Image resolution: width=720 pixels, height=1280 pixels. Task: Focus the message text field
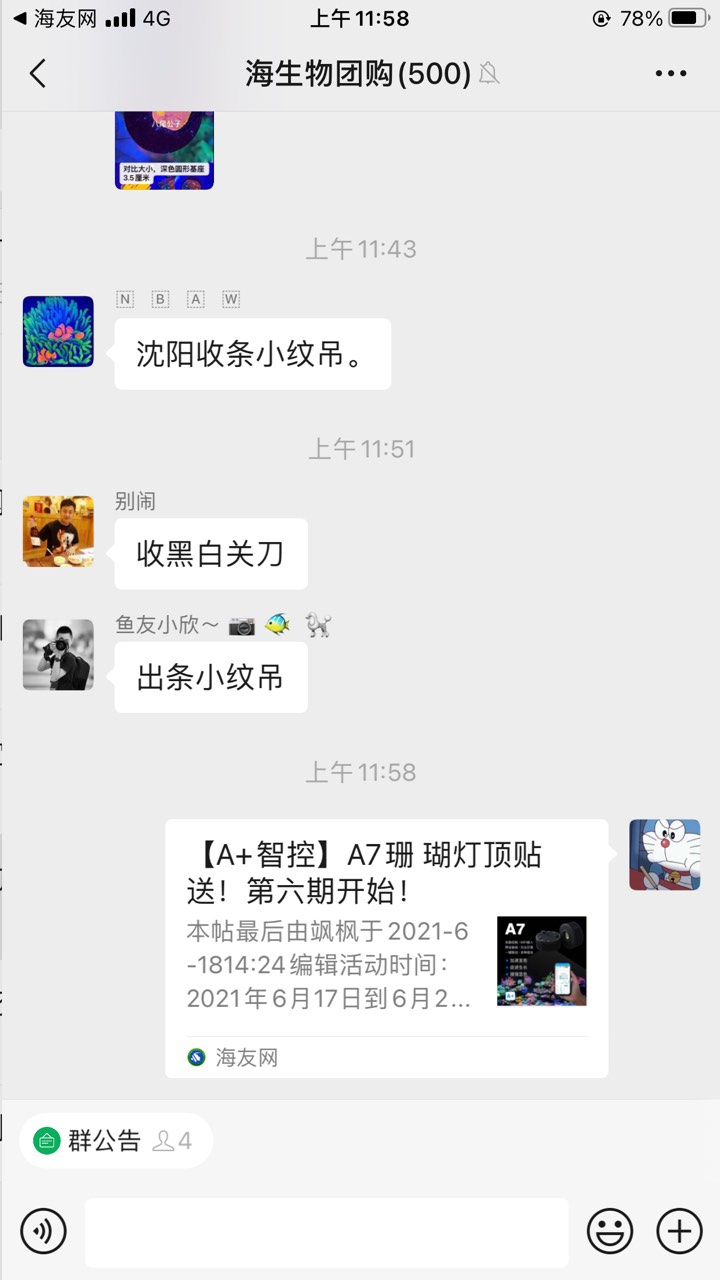[326, 1231]
